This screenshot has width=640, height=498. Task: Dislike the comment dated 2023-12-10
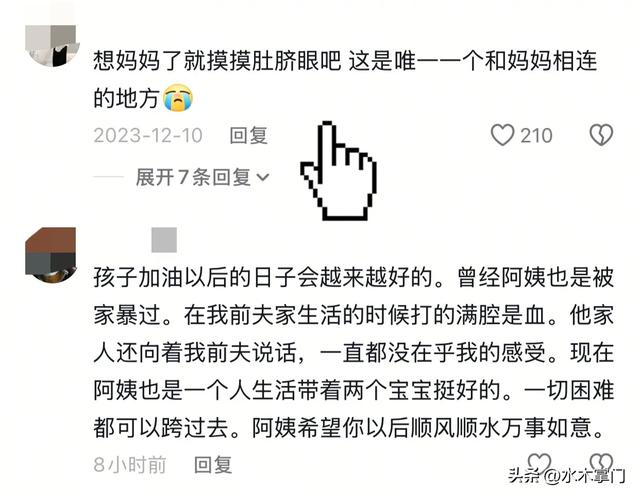coord(600,135)
